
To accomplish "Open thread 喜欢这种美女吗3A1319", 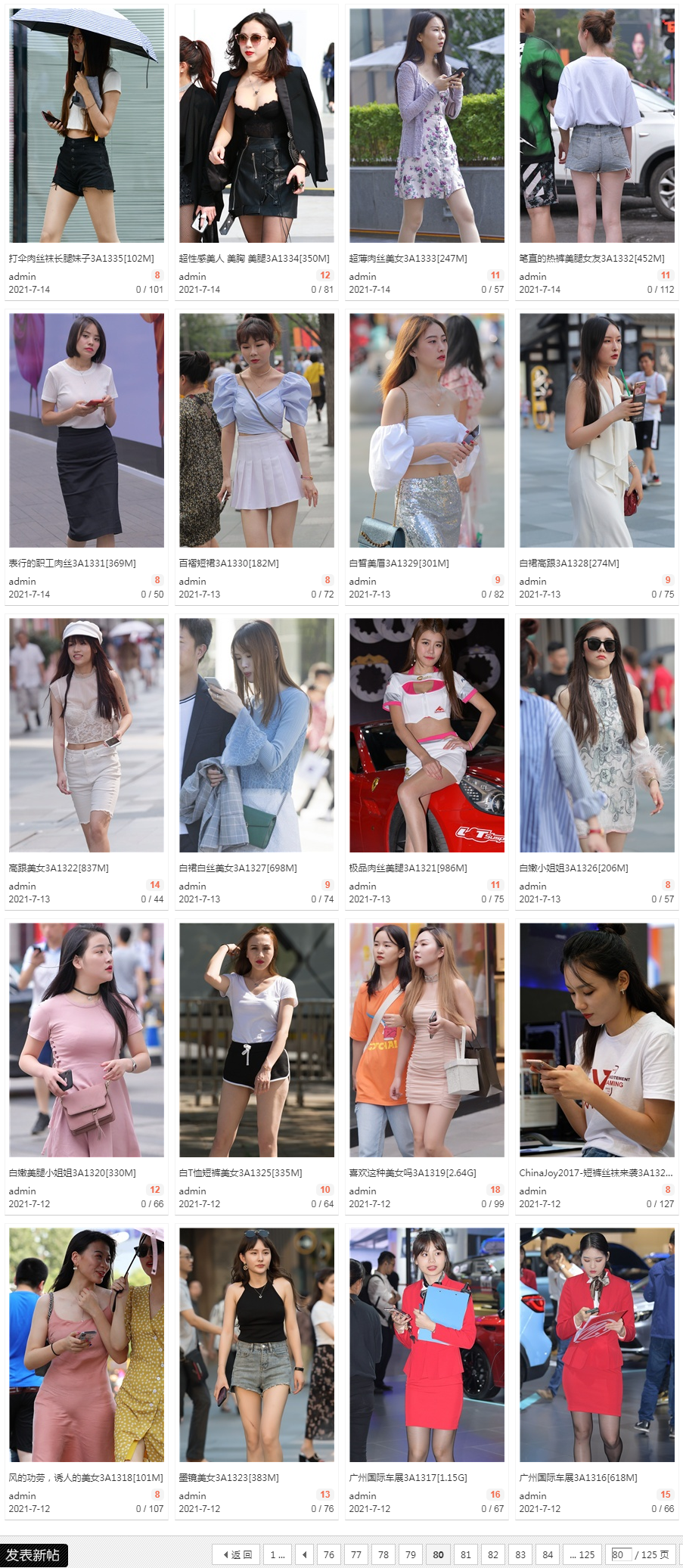I will coord(412,1173).
